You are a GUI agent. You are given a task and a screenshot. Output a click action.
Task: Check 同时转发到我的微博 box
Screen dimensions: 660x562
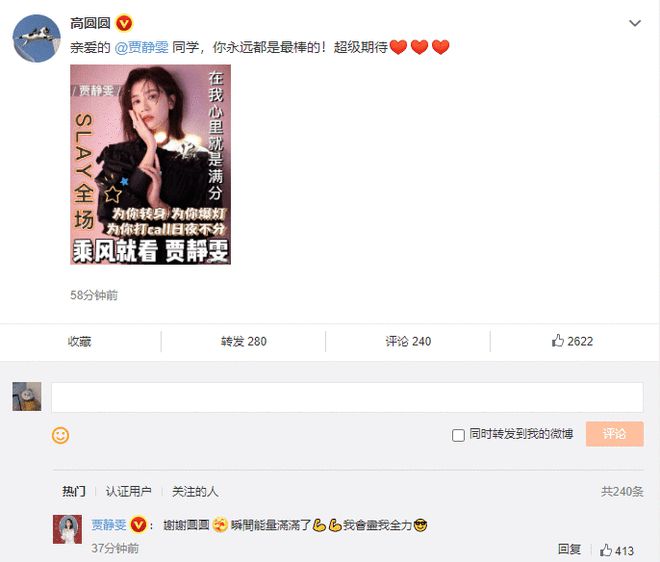(x=459, y=435)
